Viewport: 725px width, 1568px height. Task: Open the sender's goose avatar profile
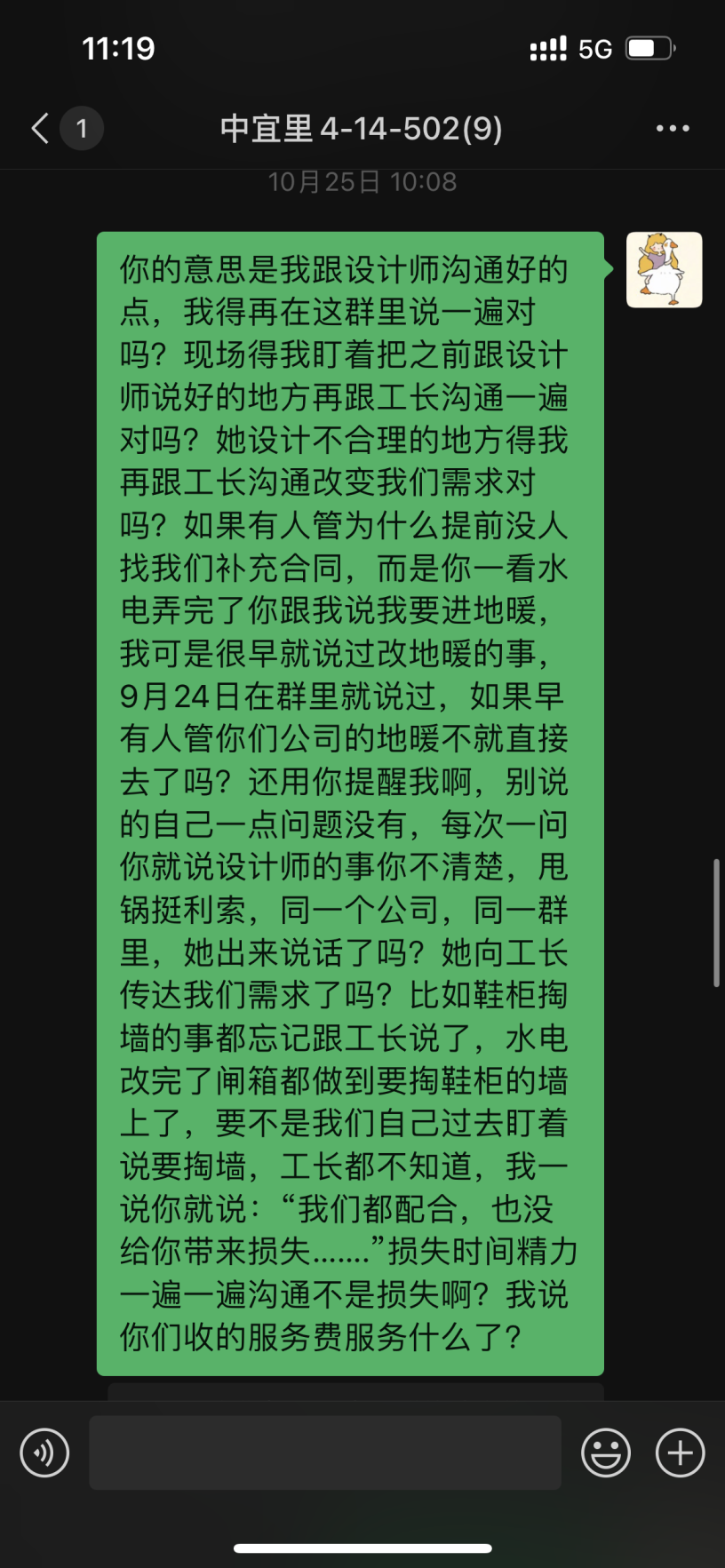coord(664,270)
